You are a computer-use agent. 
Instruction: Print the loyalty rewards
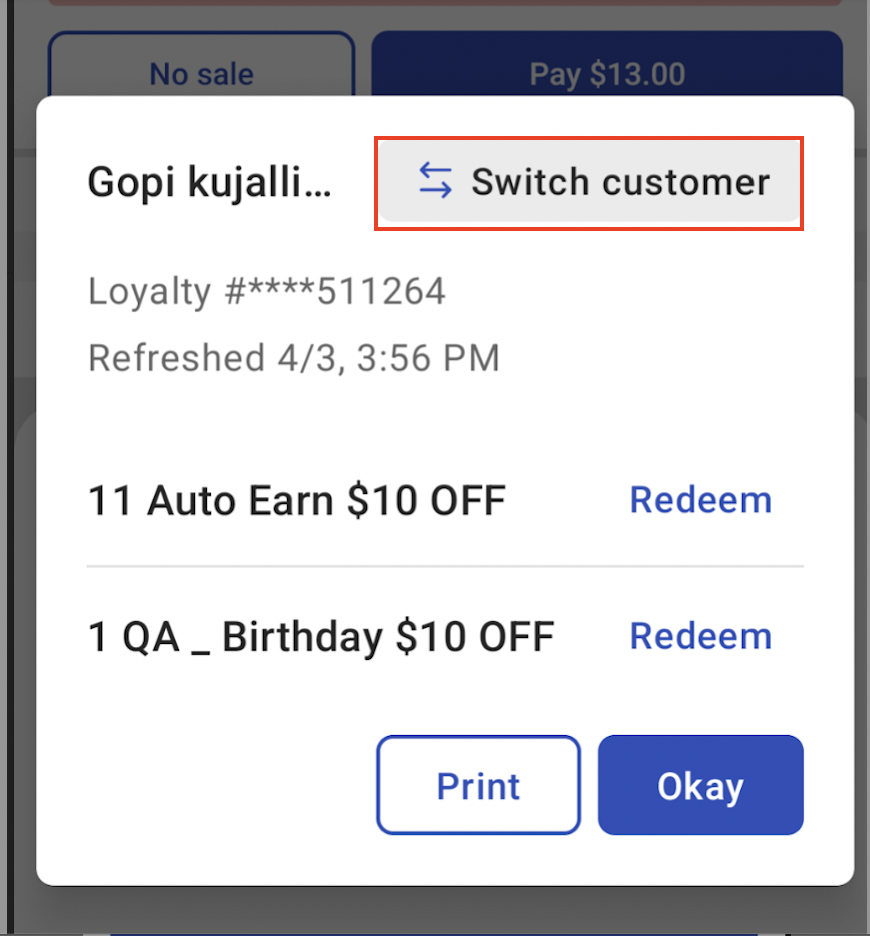[x=478, y=786]
